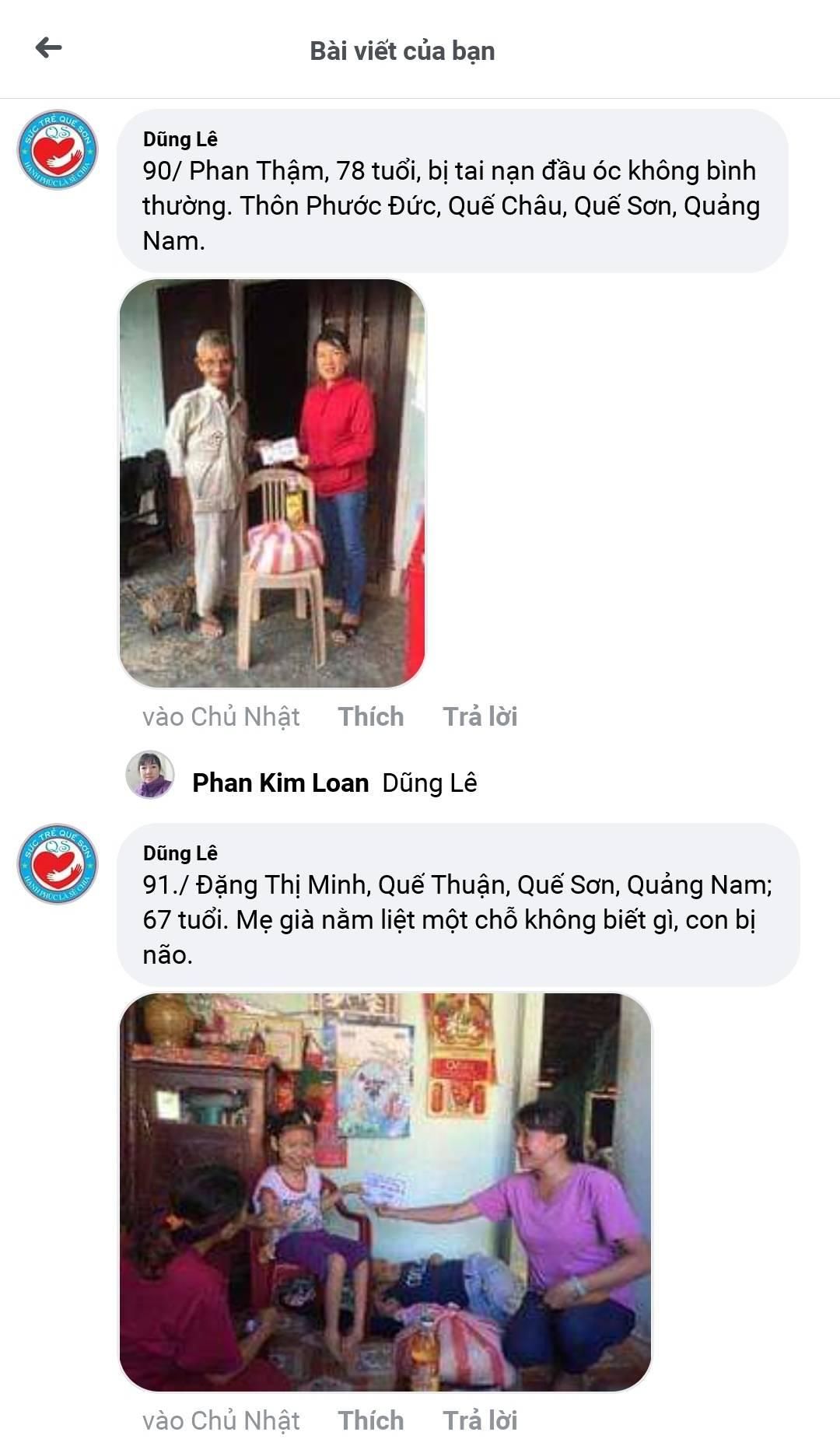This screenshot has width=840, height=1453.
Task: Reply to the Đặng Thị Minh comment
Action: (479, 1420)
